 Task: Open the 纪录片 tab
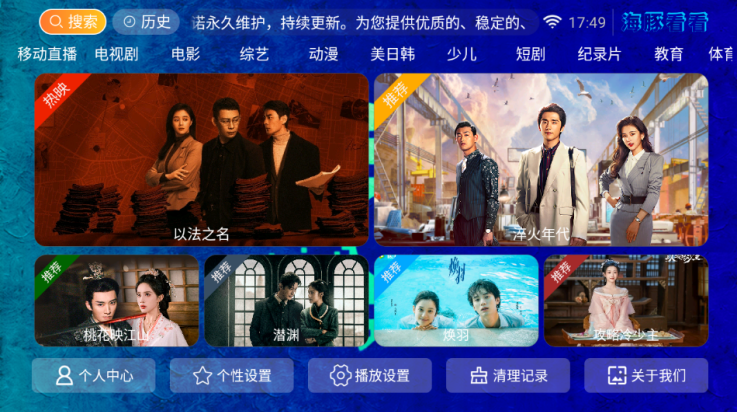(x=599, y=54)
